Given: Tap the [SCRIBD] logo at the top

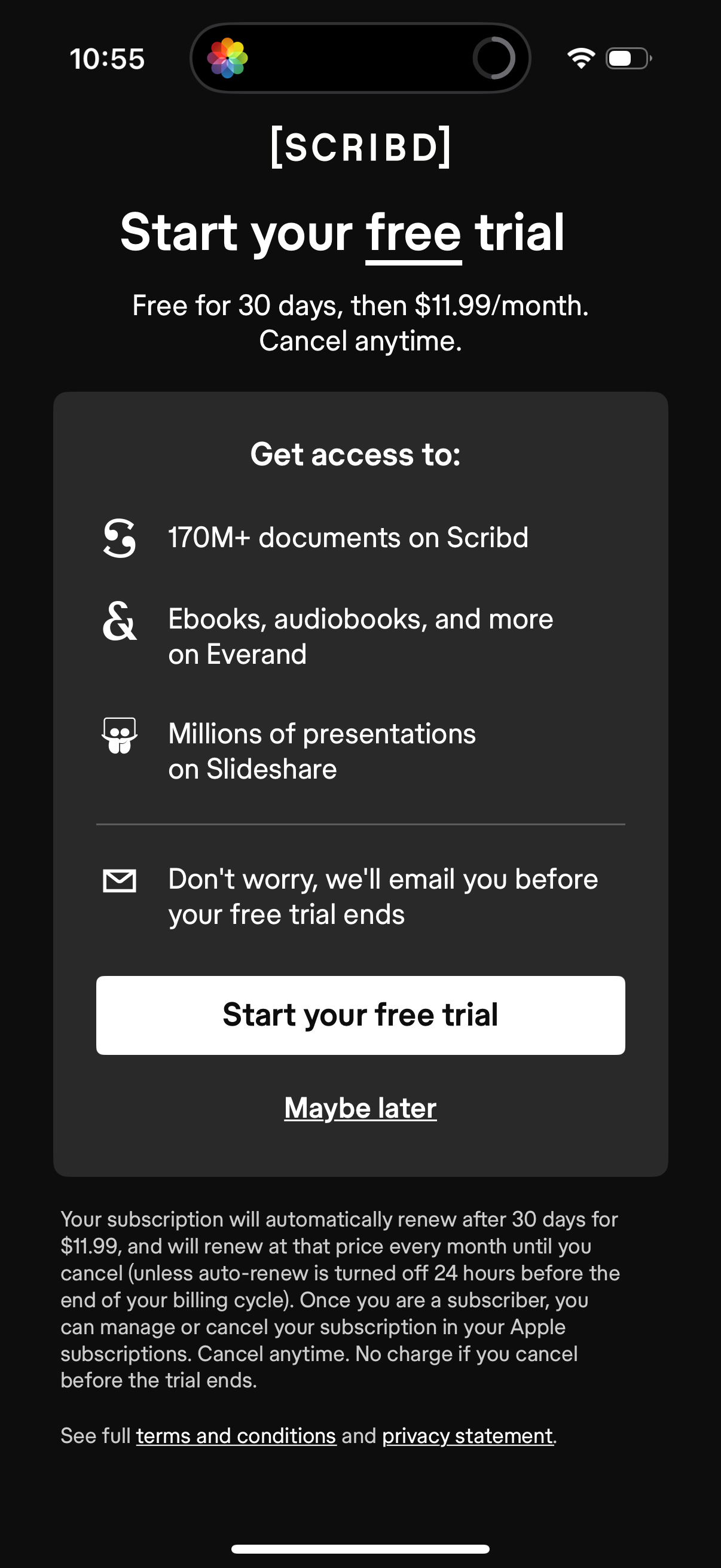Looking at the screenshot, I should [360, 146].
